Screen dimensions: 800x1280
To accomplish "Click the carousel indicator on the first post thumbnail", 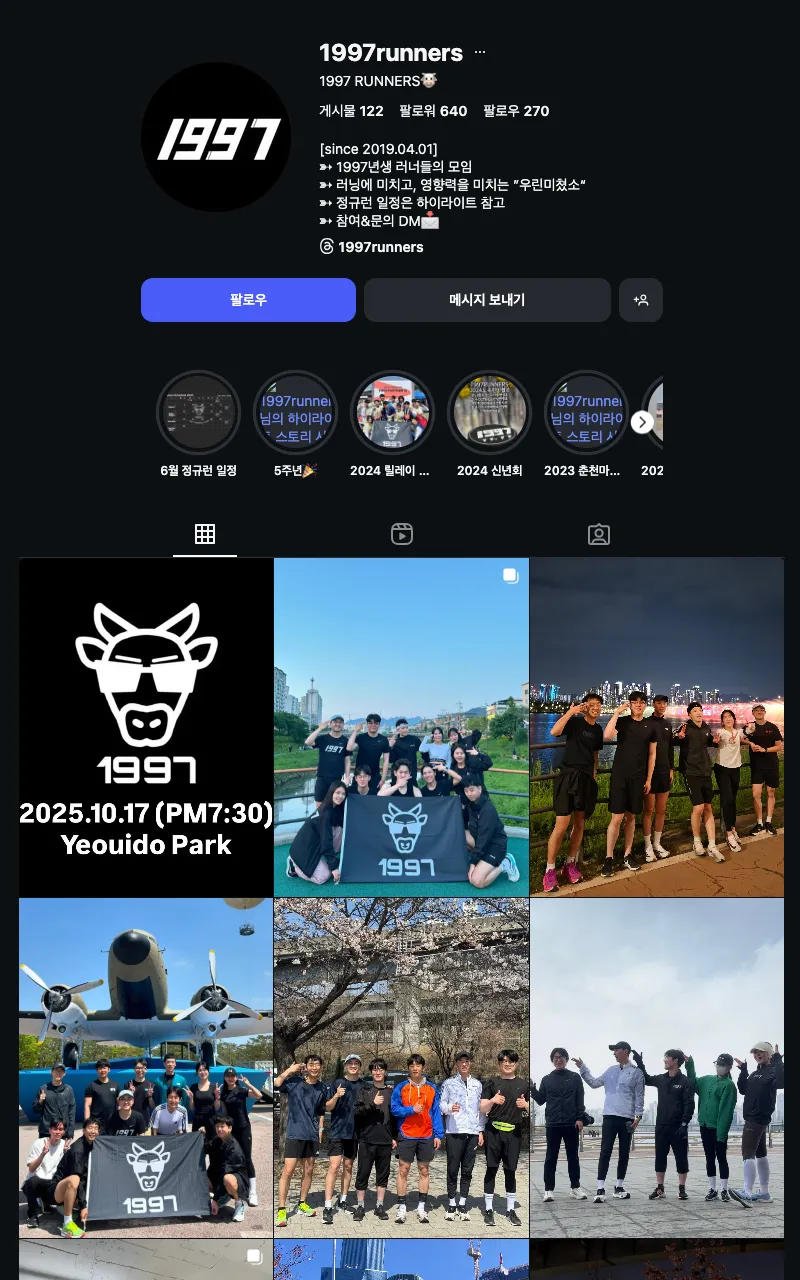I will click(x=511, y=576).
